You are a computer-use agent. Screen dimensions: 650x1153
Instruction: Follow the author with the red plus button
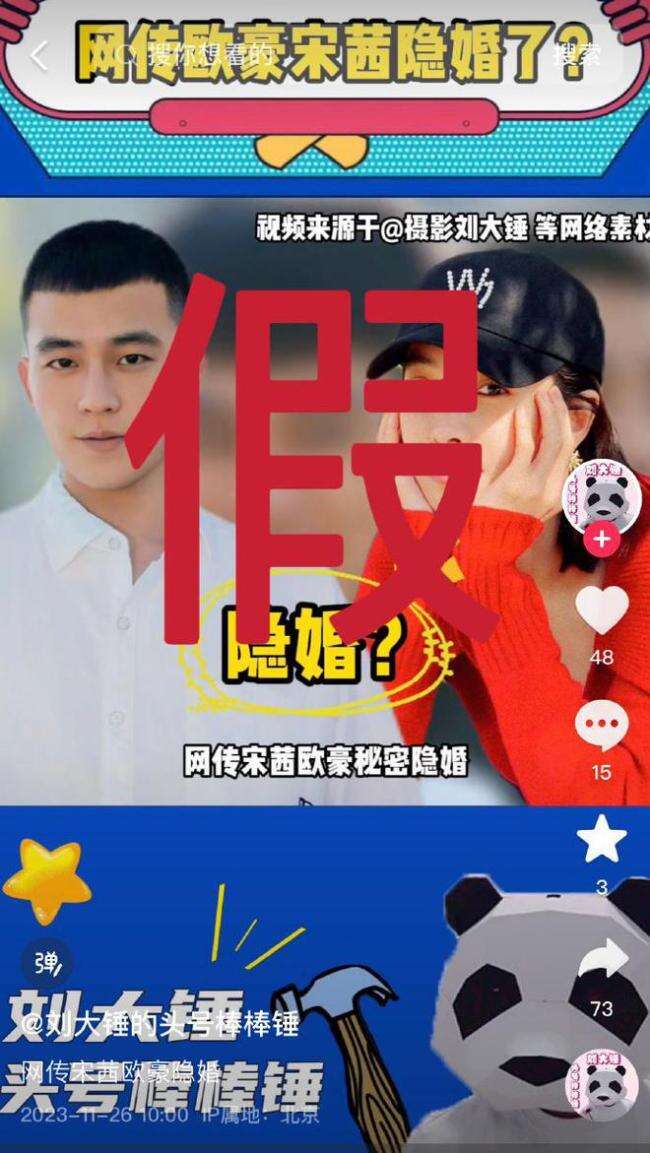(x=602, y=540)
